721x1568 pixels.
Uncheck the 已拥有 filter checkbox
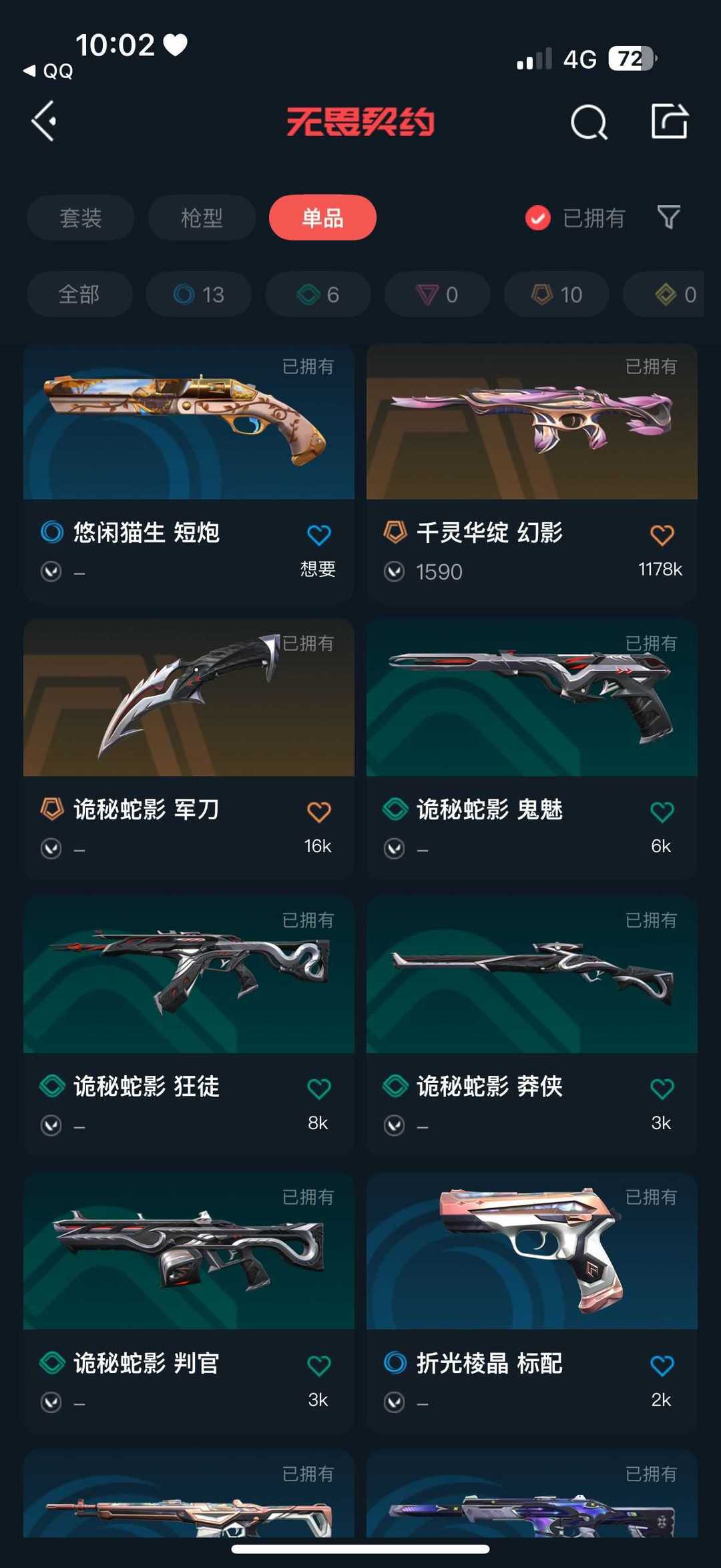(x=537, y=218)
